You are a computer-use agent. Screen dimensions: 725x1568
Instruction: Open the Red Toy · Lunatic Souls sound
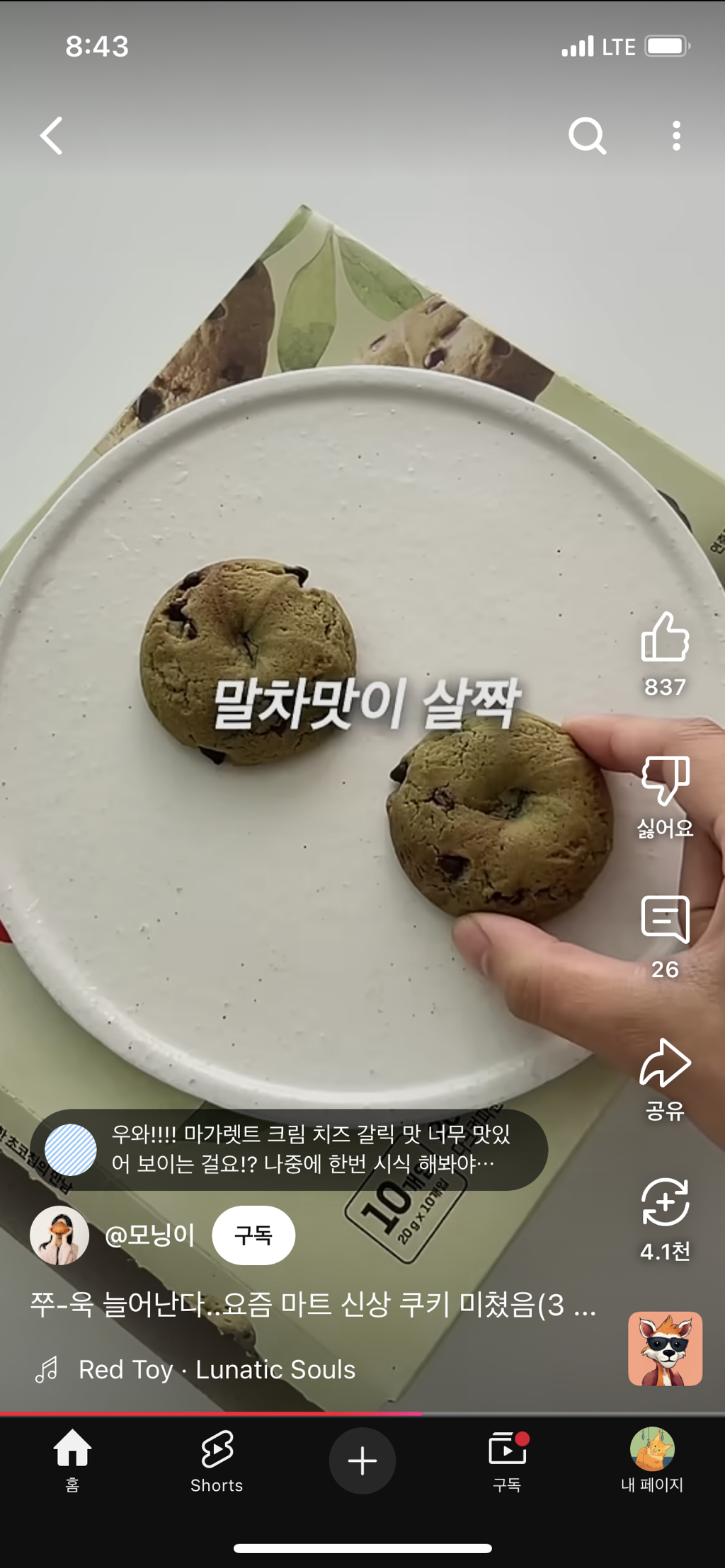[217, 1370]
